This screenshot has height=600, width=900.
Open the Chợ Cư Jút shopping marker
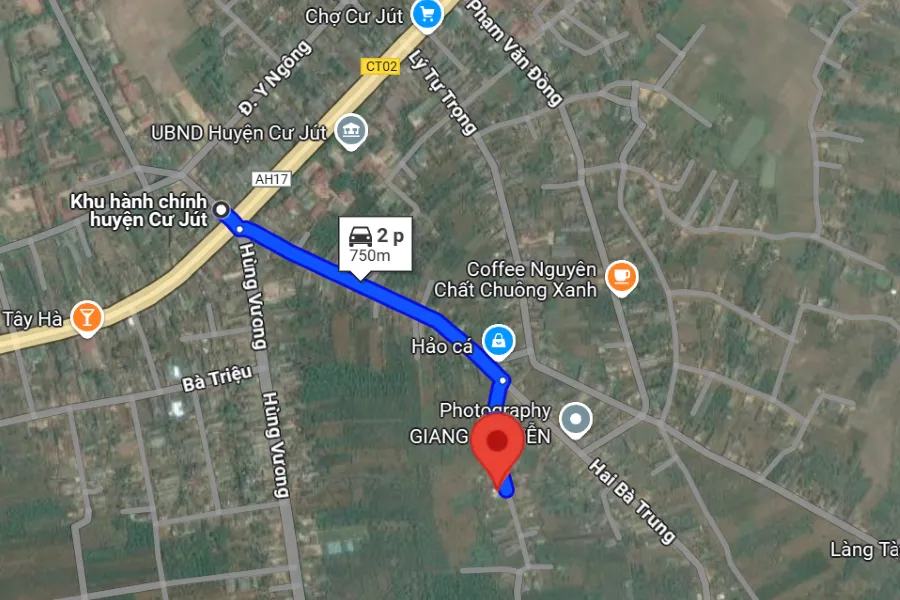tap(428, 14)
